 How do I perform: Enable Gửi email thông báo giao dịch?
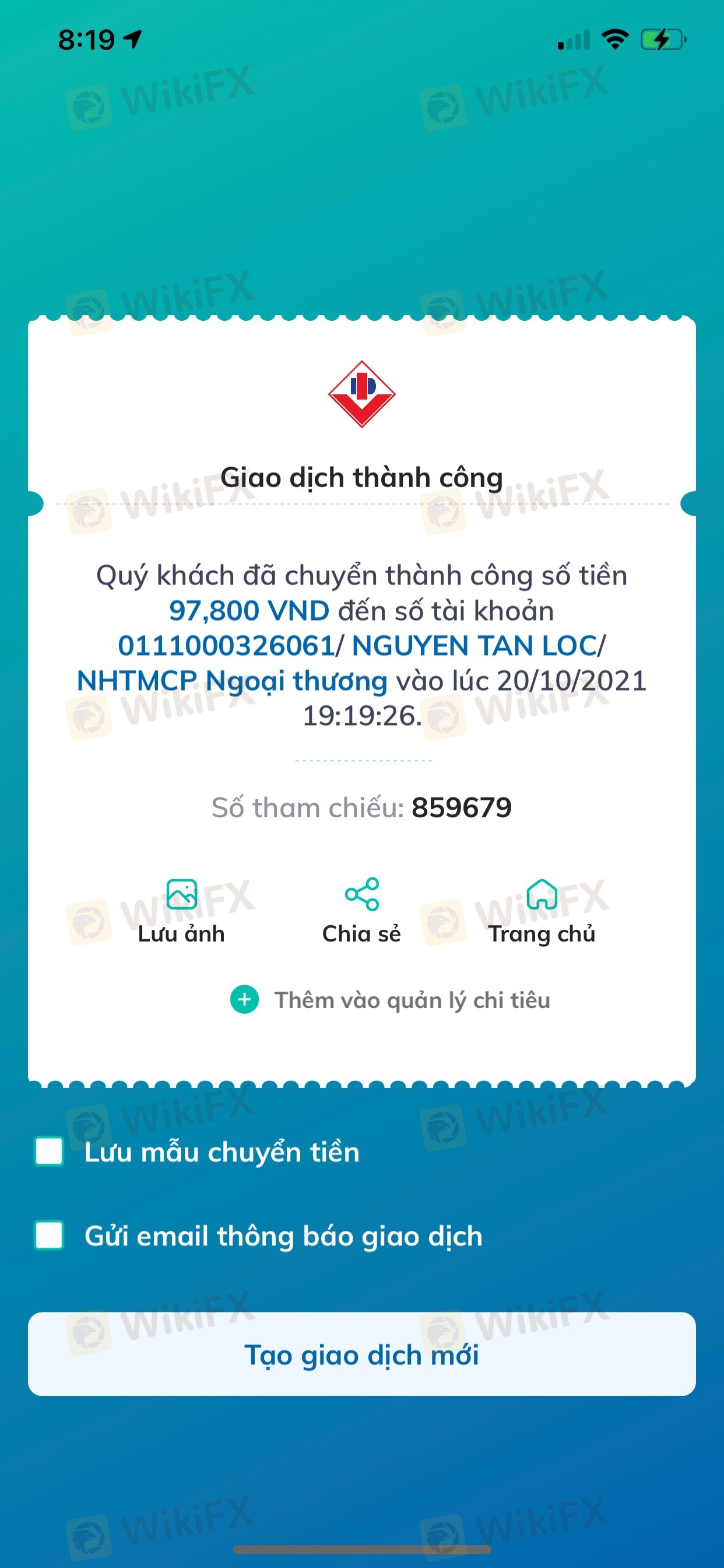click(50, 1235)
